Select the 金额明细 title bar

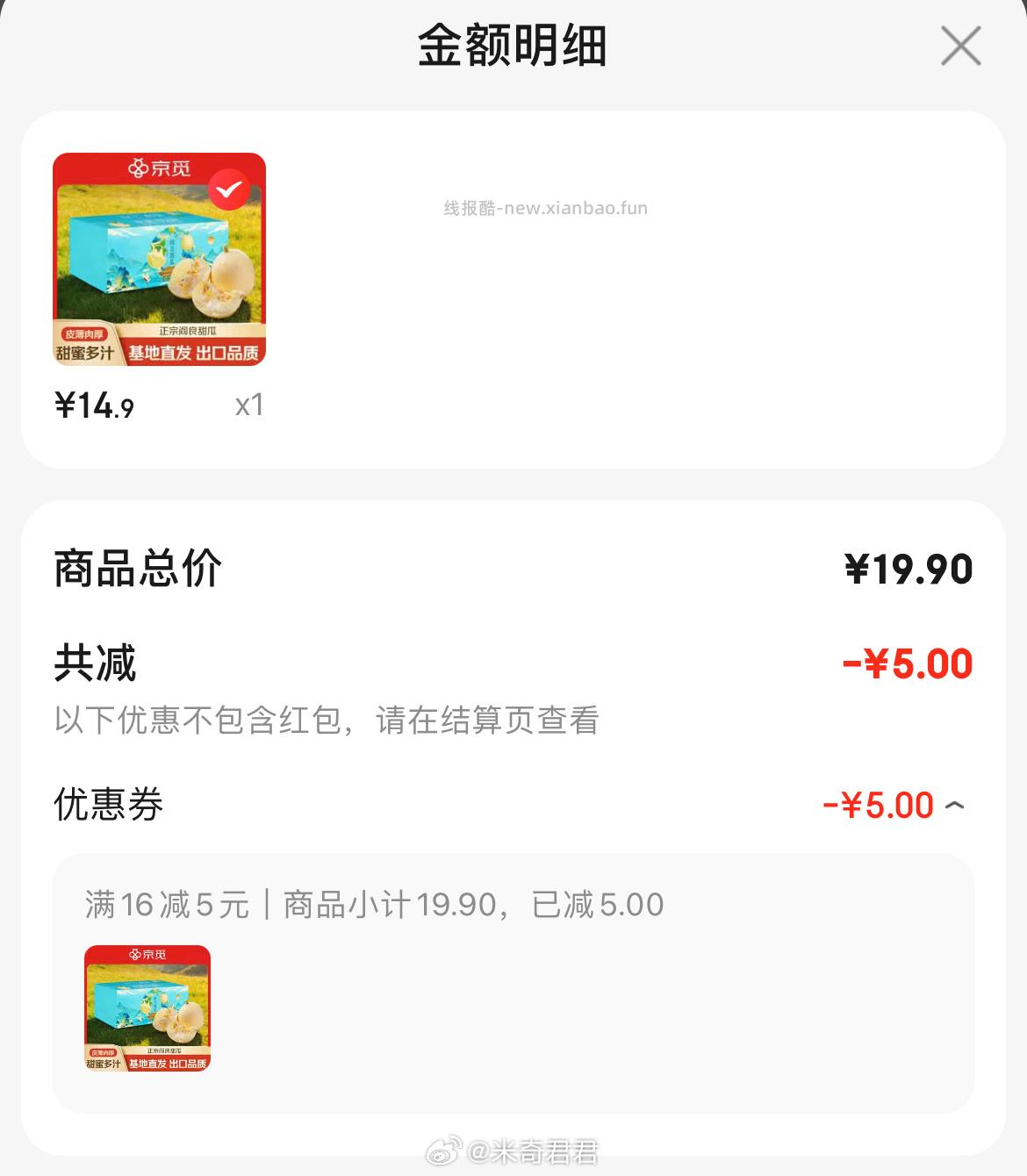click(x=513, y=47)
